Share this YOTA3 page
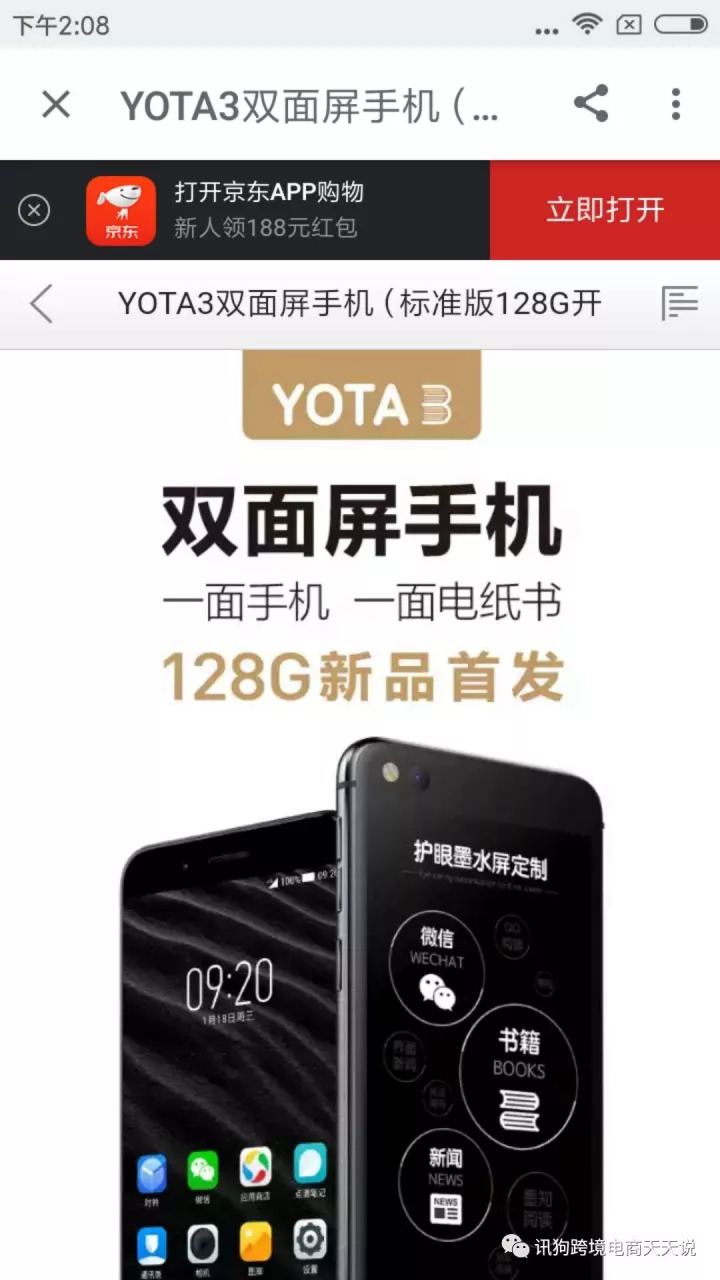Screen dimensions: 720x1280 [590, 104]
